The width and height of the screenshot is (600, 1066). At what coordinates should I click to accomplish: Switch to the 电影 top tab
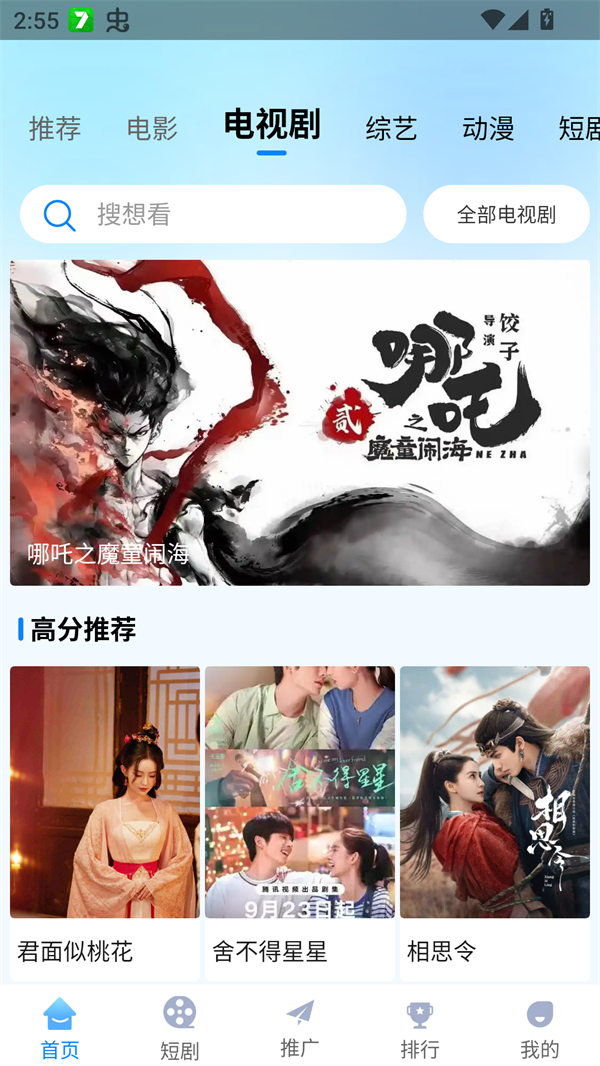pos(152,128)
